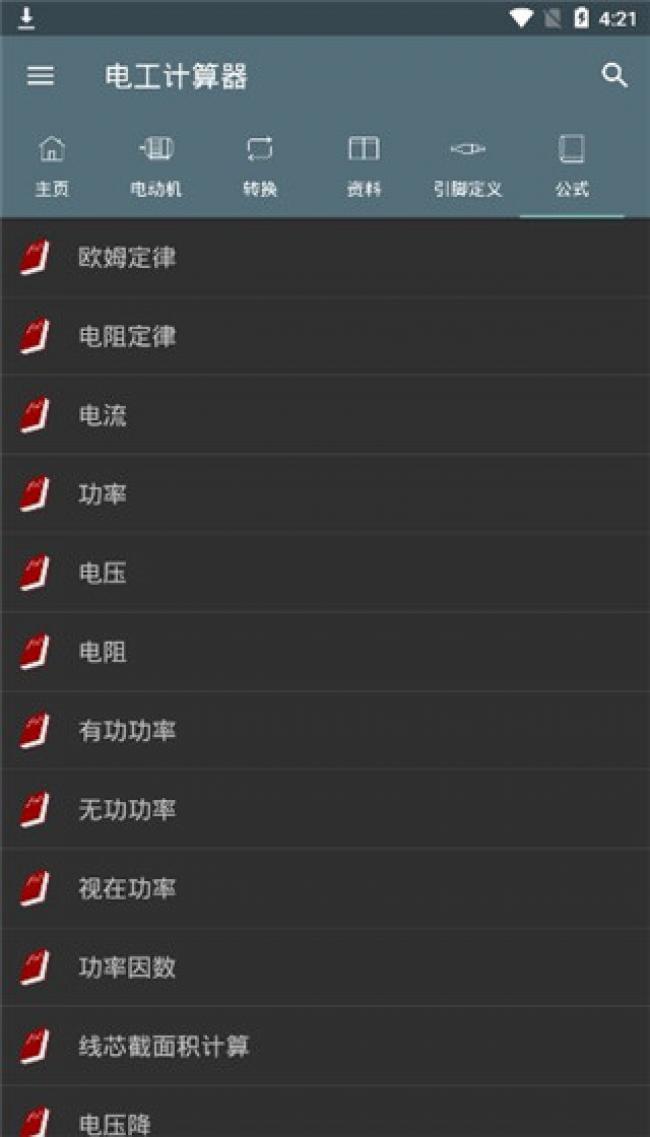Tap the 视在功率 row
Screen dimensions: 650x1137
point(325,888)
